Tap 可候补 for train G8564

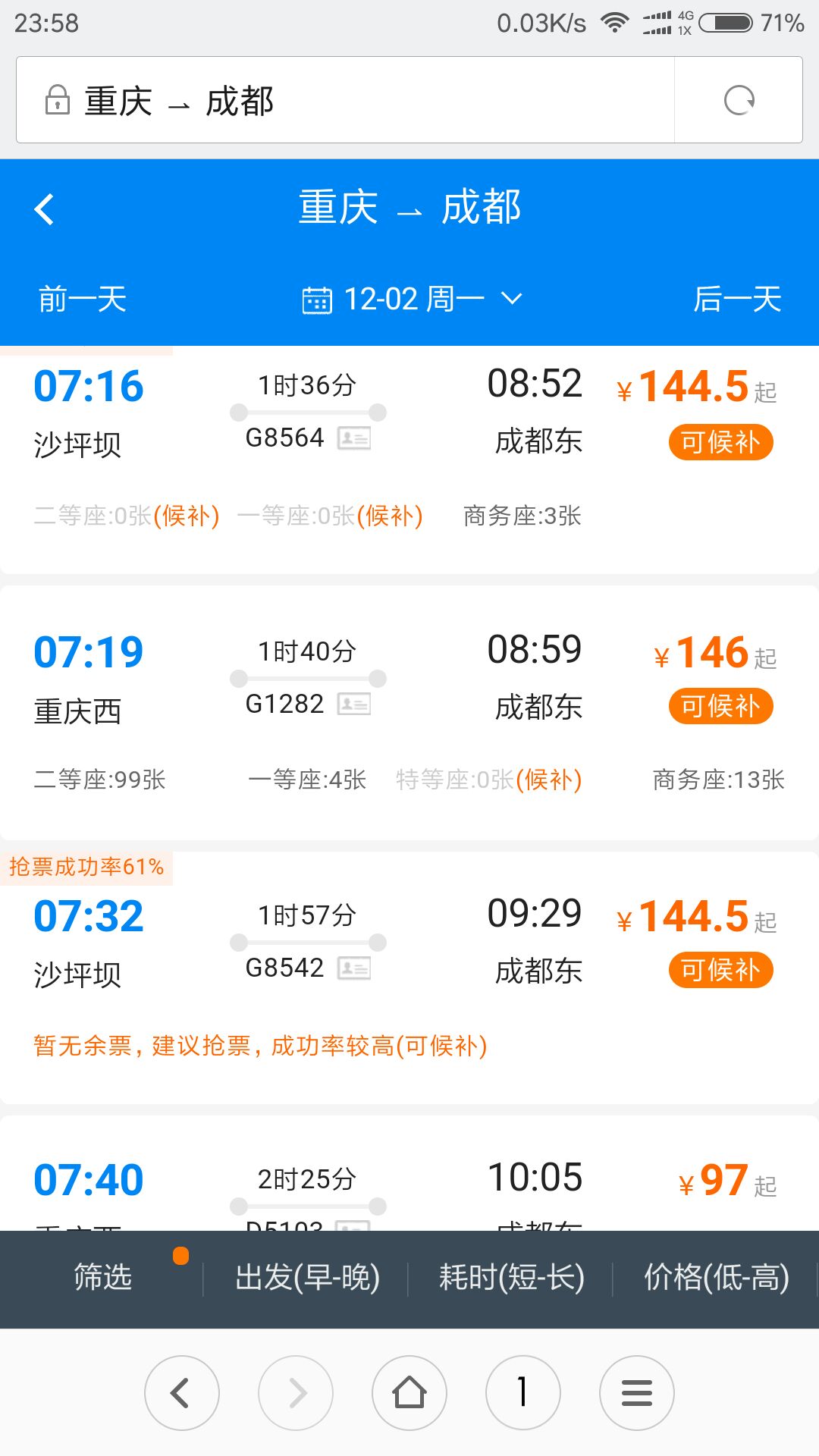tap(720, 442)
